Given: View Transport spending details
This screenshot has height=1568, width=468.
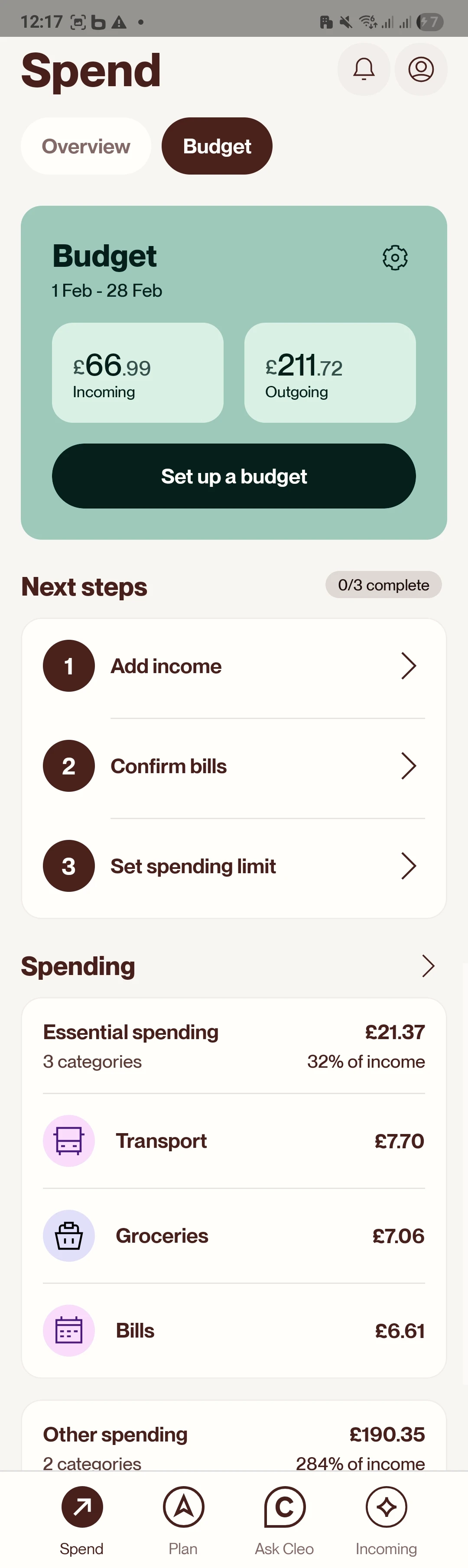Looking at the screenshot, I should 234,1141.
